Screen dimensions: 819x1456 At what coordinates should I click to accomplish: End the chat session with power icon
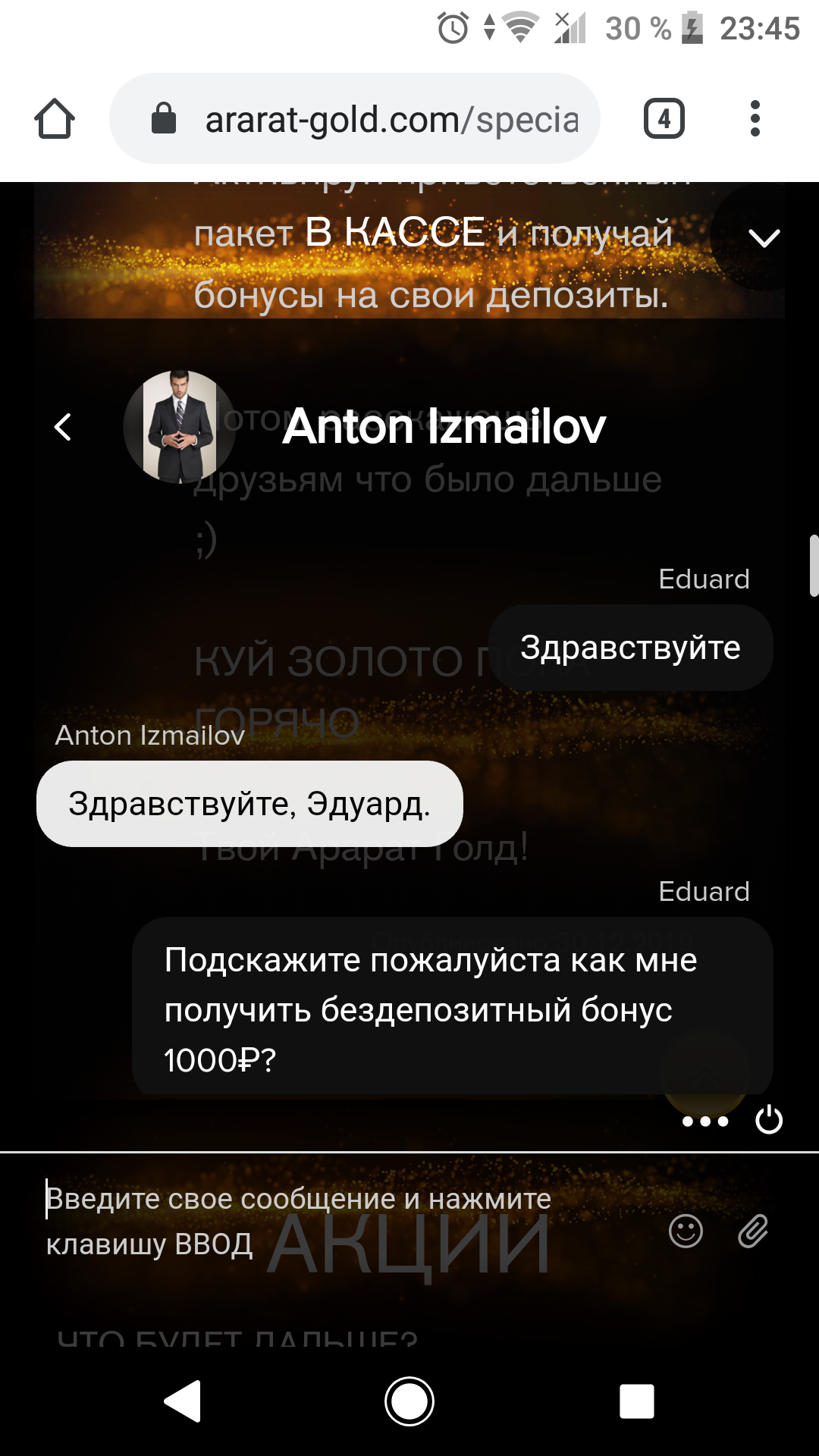769,1120
